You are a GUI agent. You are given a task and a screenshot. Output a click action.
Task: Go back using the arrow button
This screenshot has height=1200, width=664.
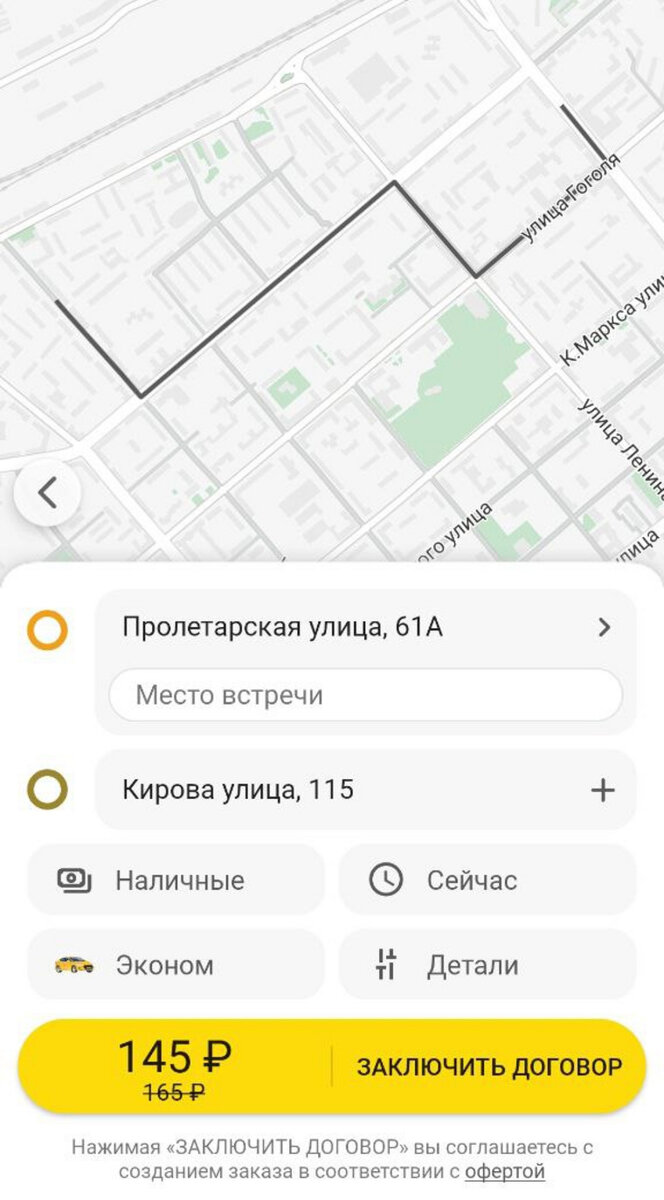(x=47, y=492)
